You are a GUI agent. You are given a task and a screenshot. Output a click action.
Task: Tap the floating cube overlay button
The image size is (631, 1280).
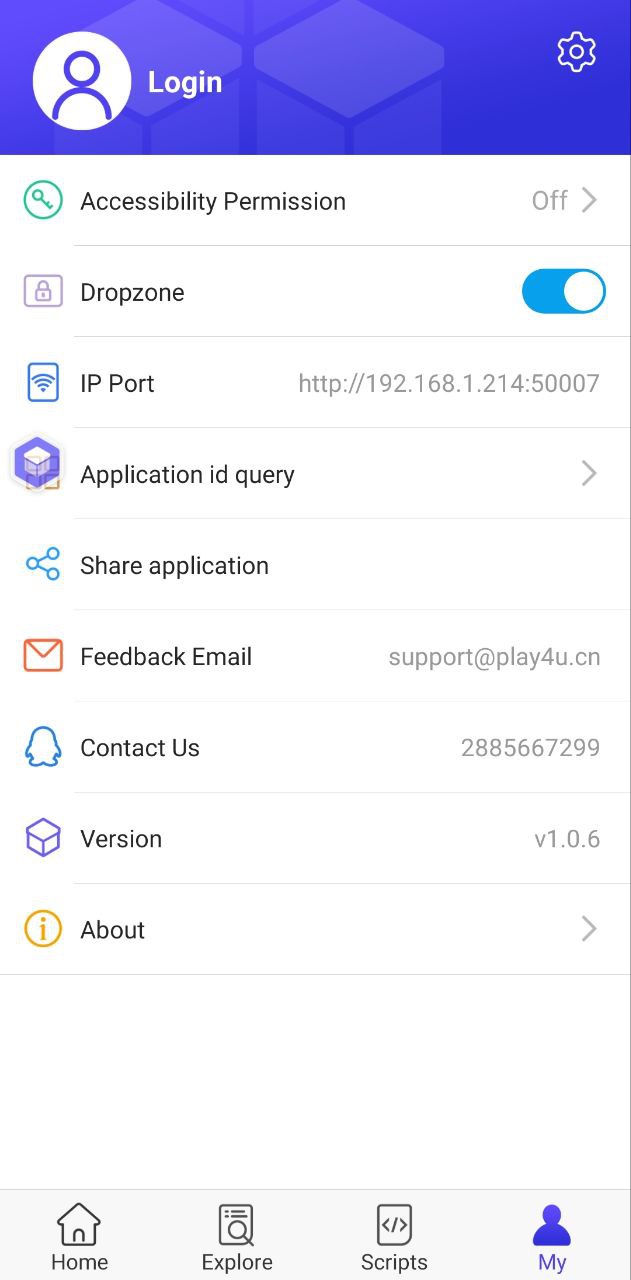(x=37, y=462)
